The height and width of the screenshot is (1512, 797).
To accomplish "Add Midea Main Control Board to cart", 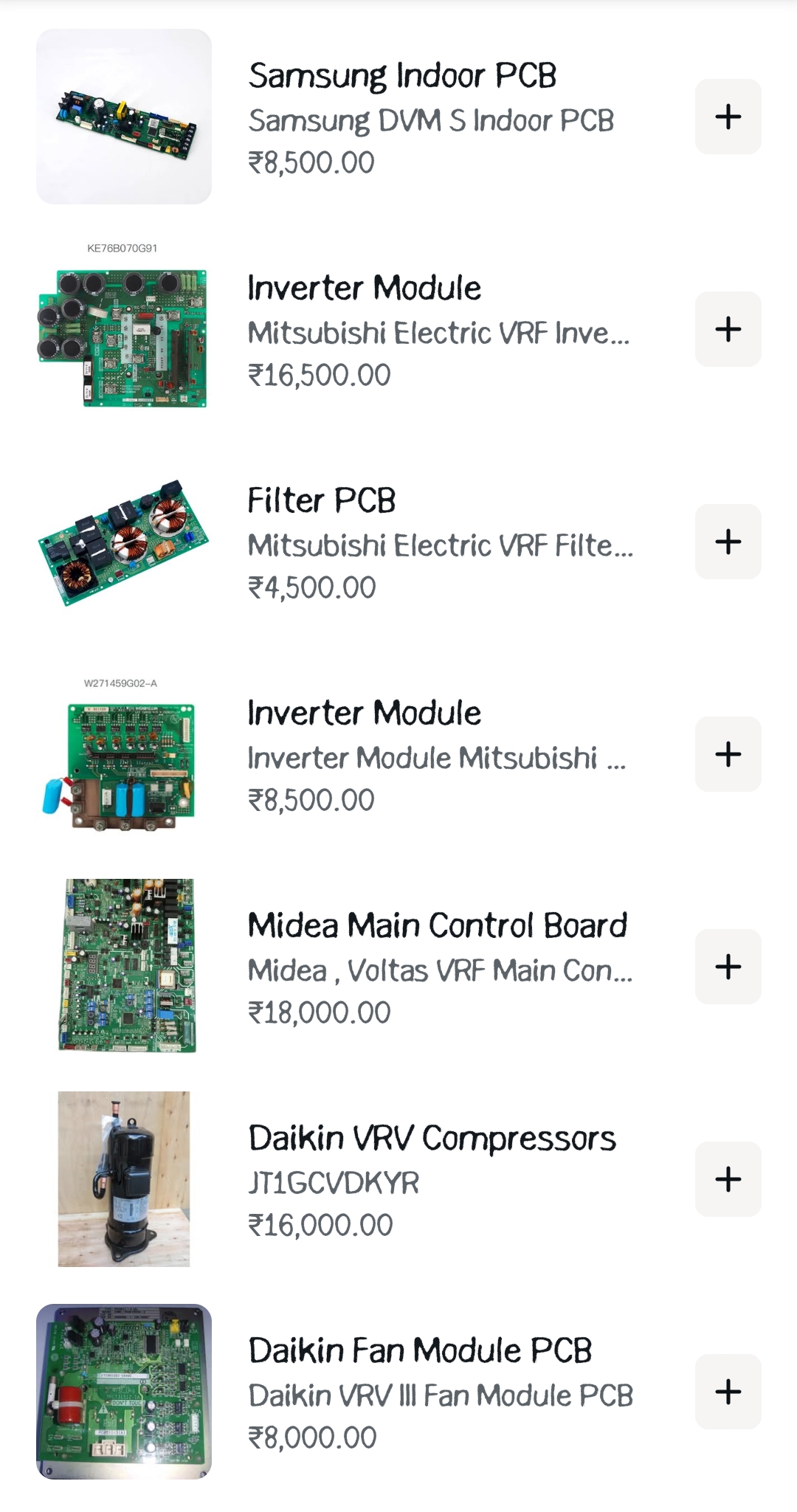I will pyautogui.click(x=728, y=967).
